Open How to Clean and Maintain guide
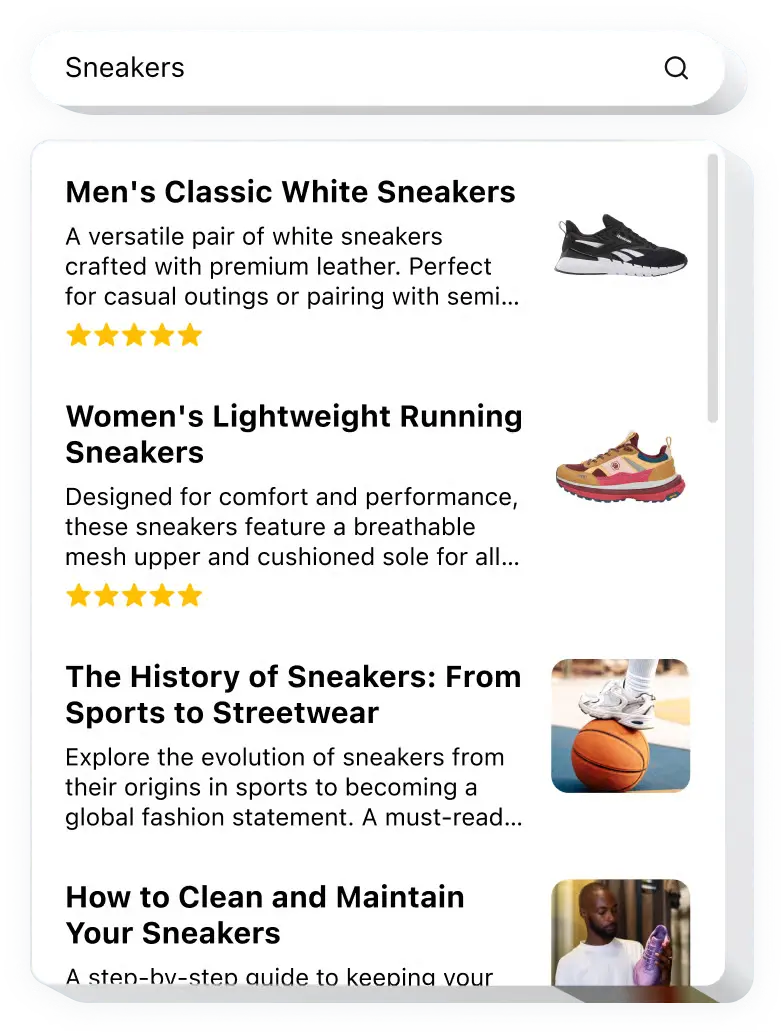Image resolution: width=784 pixels, height=1036 pixels. tap(265, 914)
